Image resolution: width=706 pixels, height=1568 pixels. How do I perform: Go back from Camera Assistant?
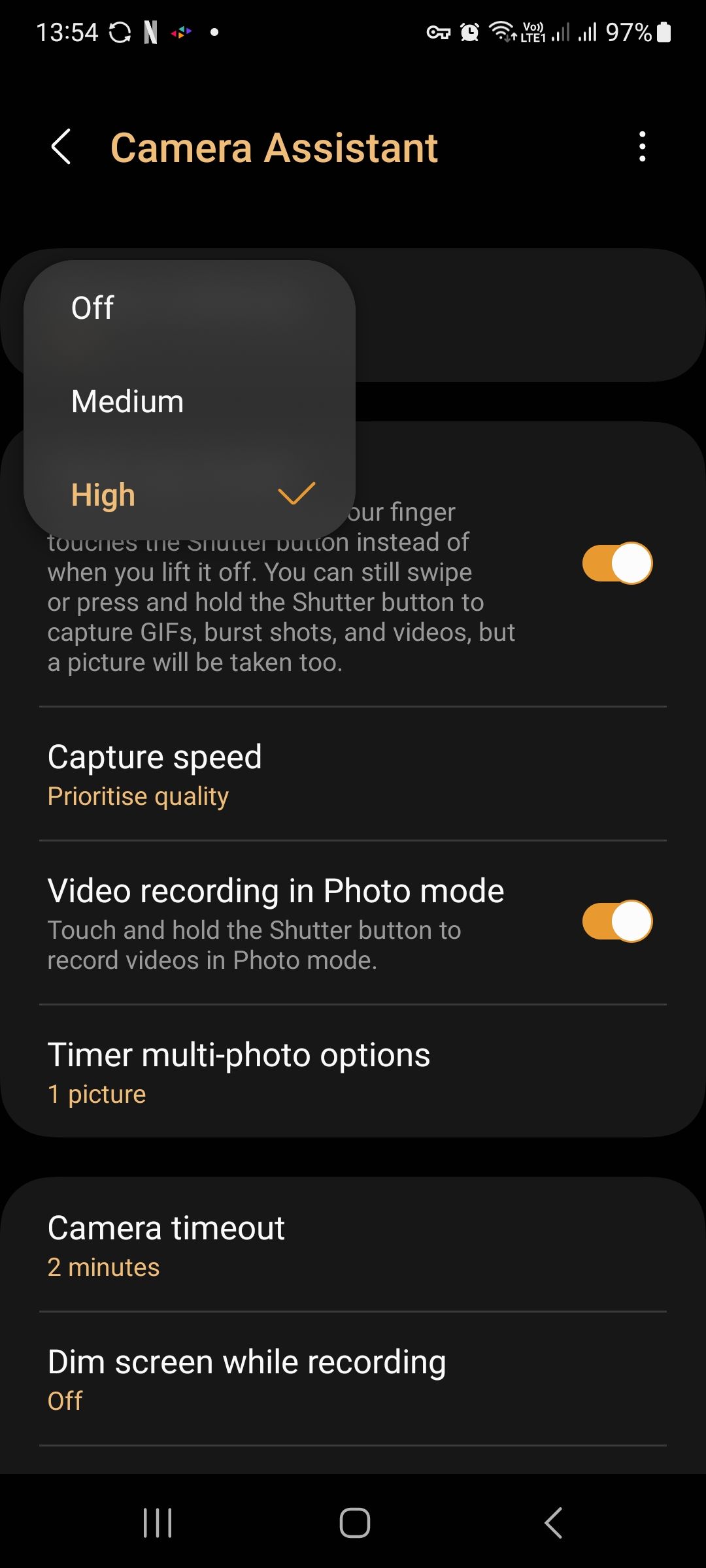point(61,147)
